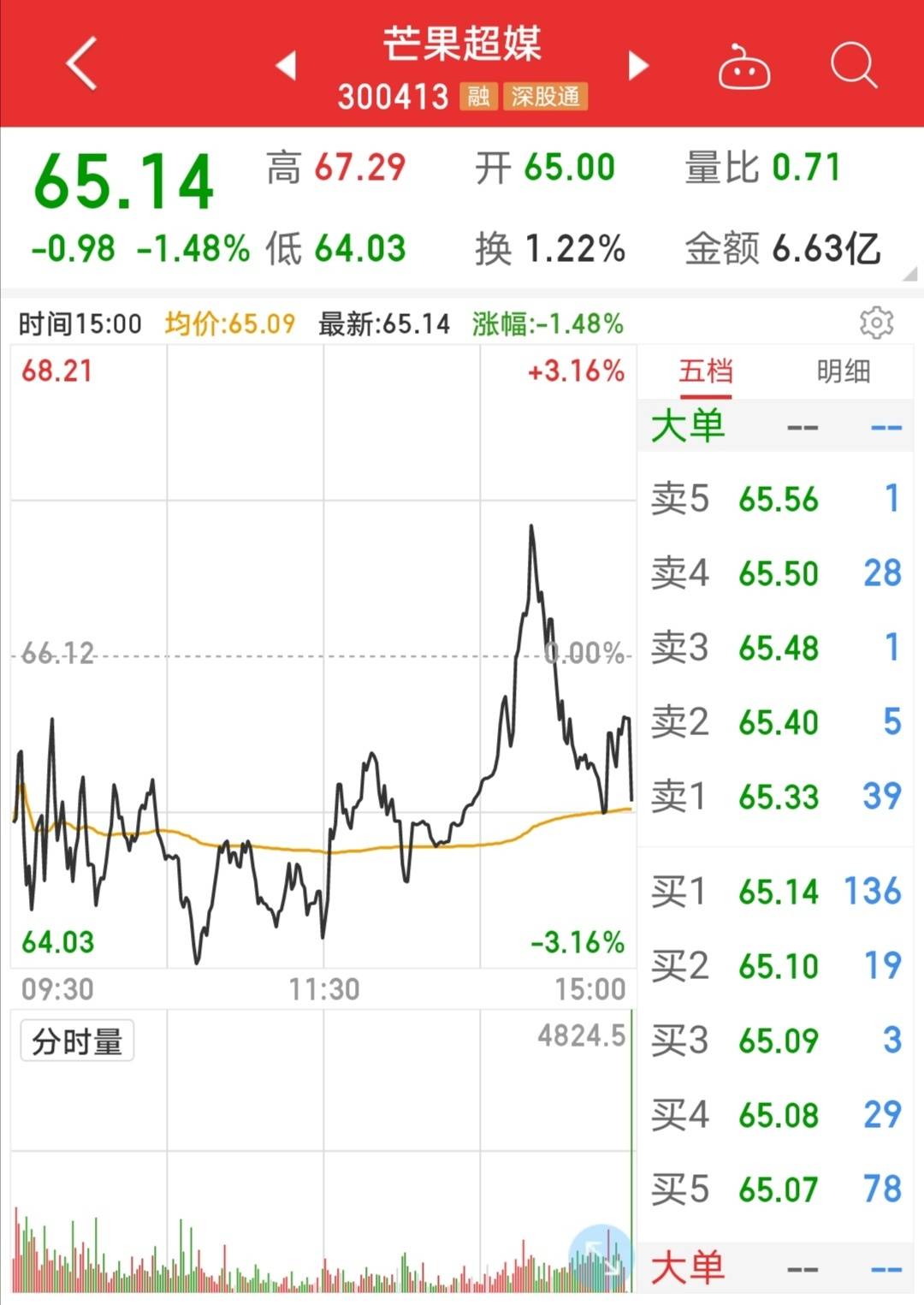Open the robot assistant icon
Image resolution: width=924 pixels, height=1305 pixels.
click(743, 67)
